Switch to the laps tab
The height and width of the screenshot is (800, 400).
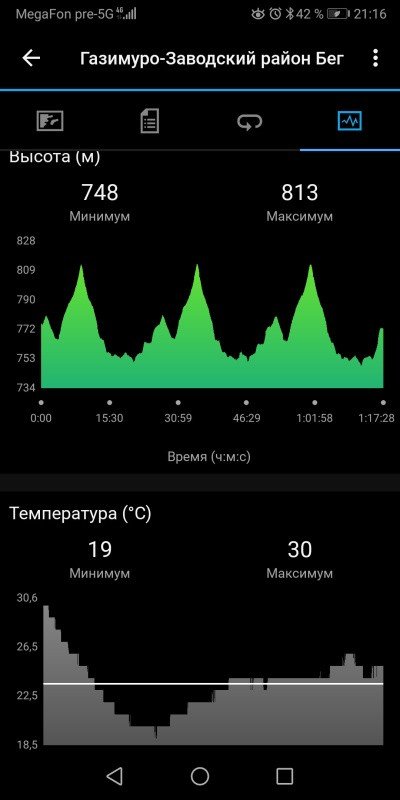[x=249, y=121]
